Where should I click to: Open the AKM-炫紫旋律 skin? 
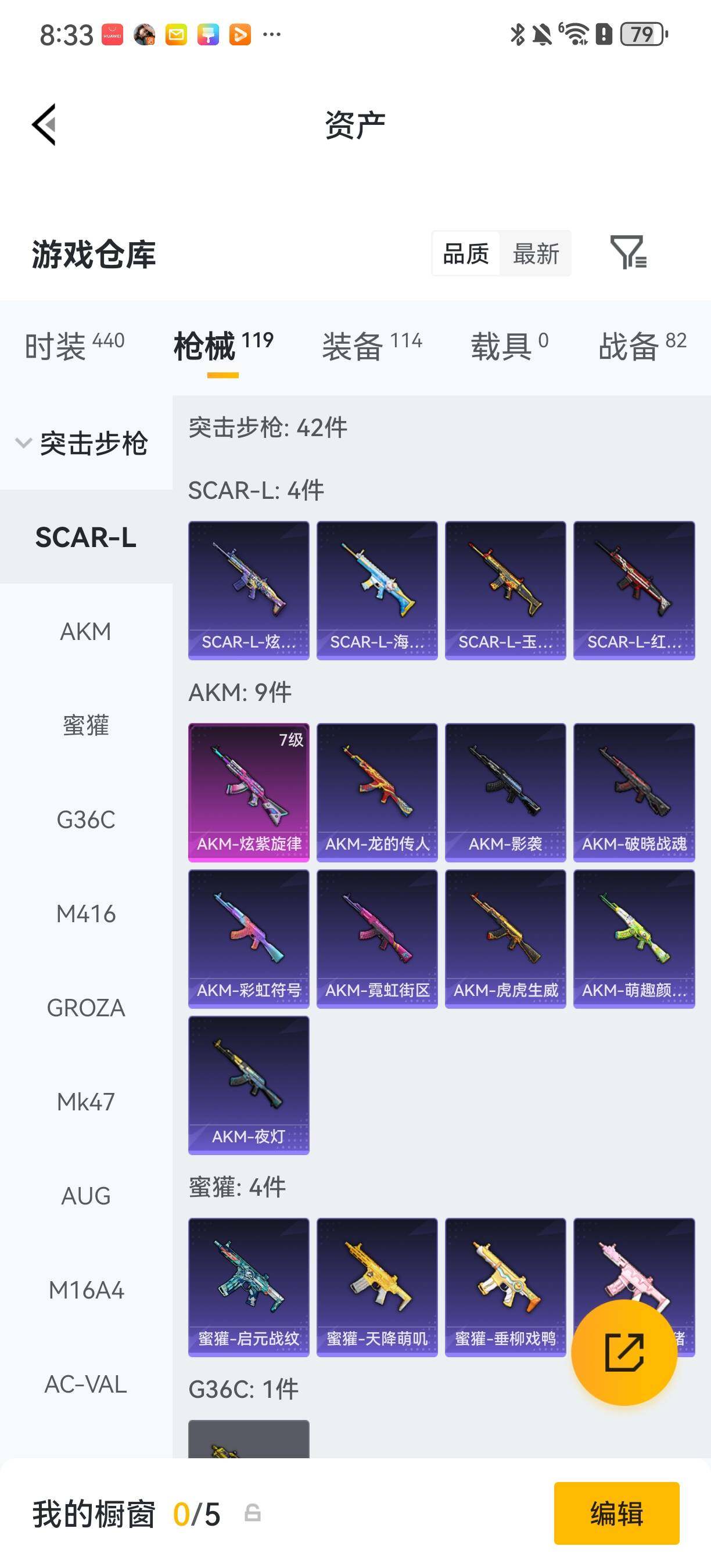click(249, 792)
